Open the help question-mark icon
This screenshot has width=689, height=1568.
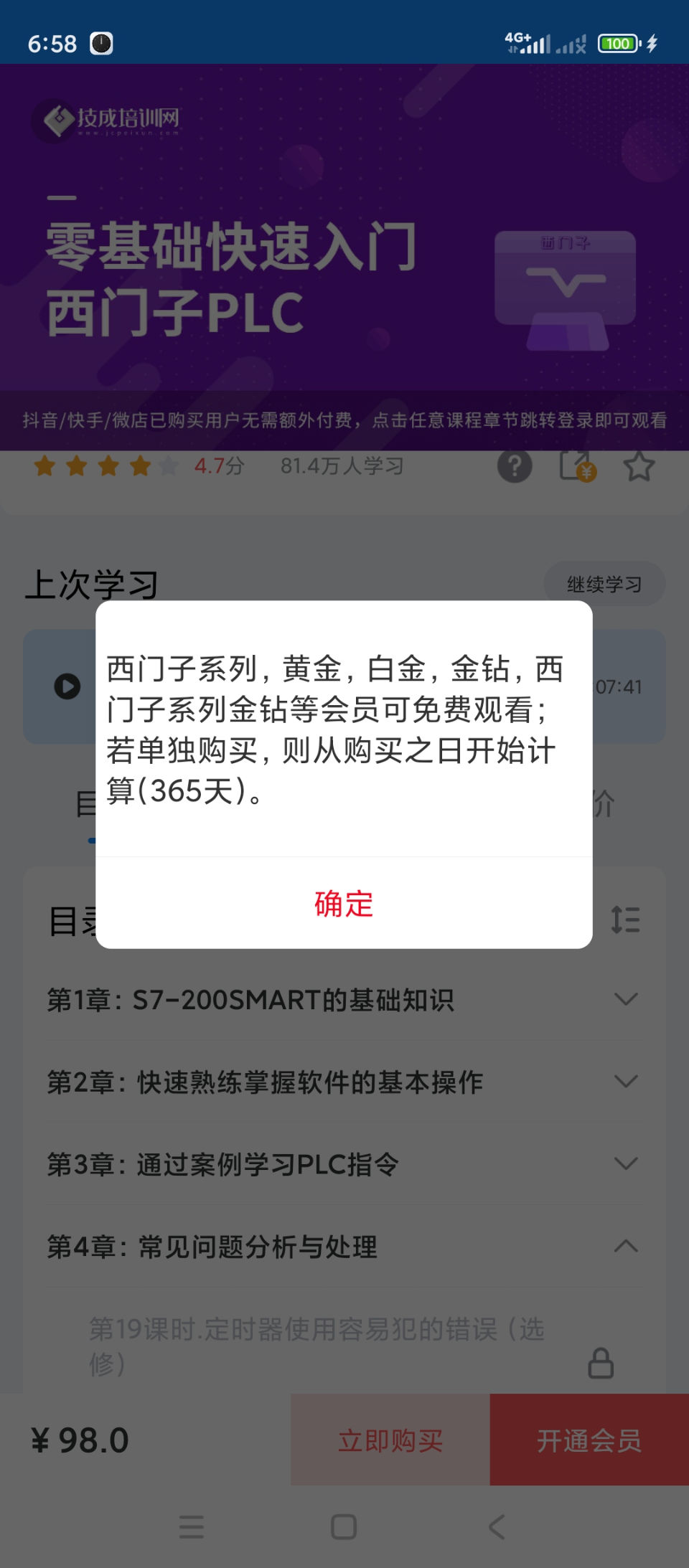pos(515,466)
